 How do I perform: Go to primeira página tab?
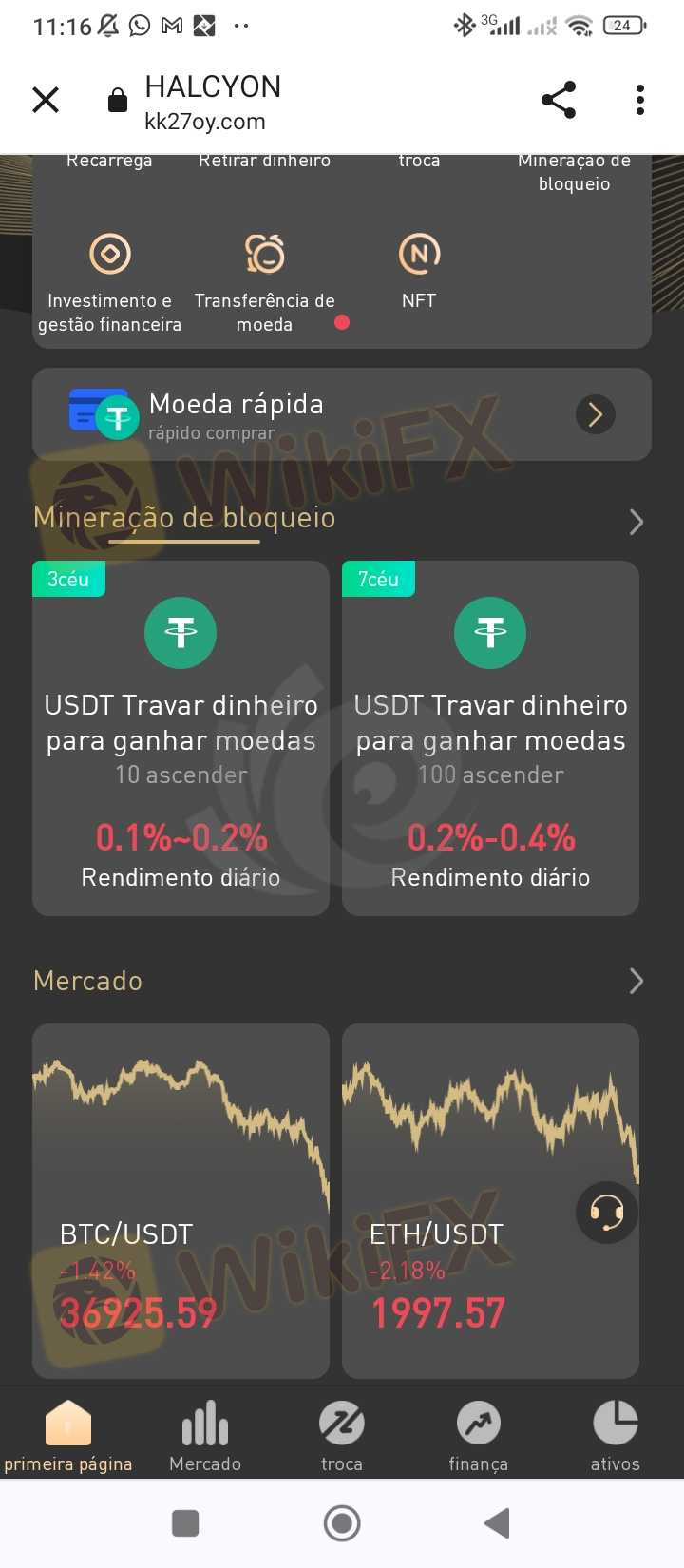[68, 1435]
